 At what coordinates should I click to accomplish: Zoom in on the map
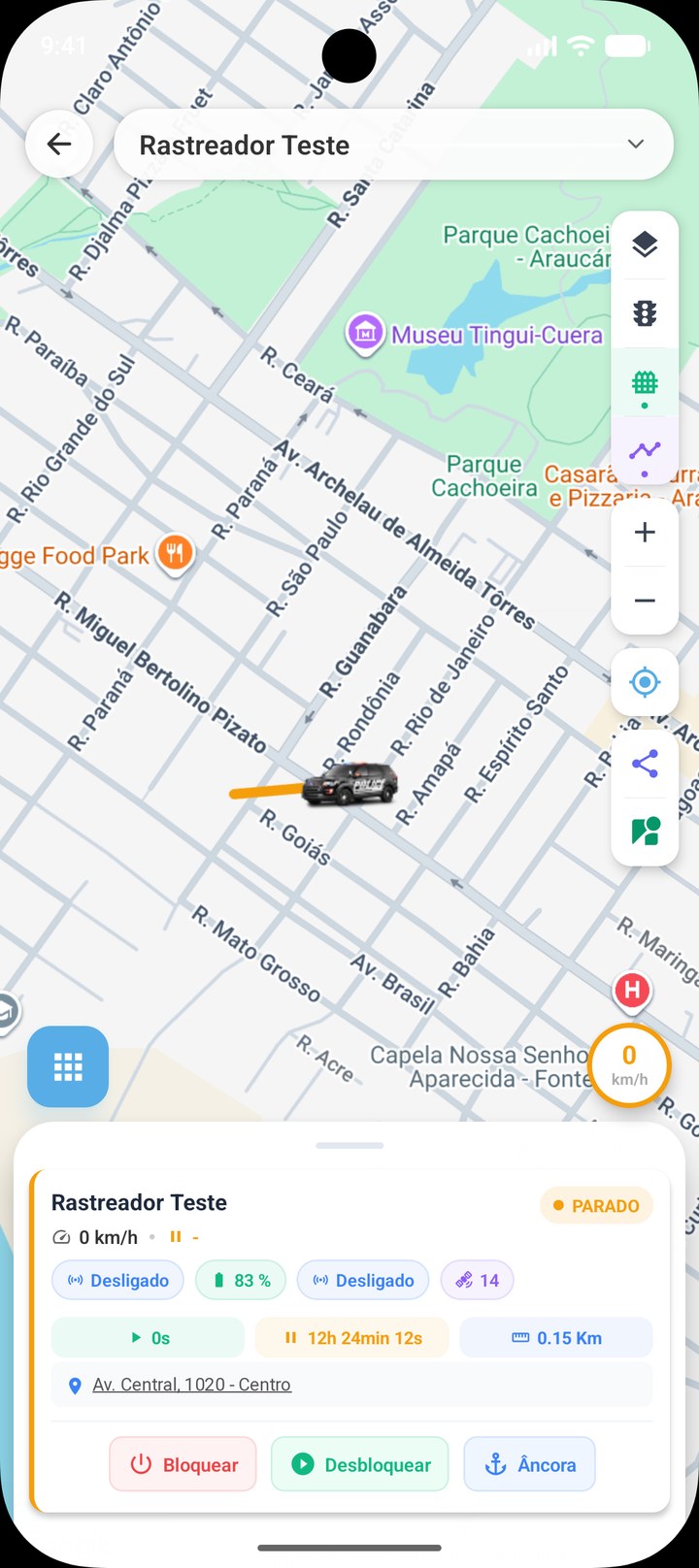tap(645, 533)
